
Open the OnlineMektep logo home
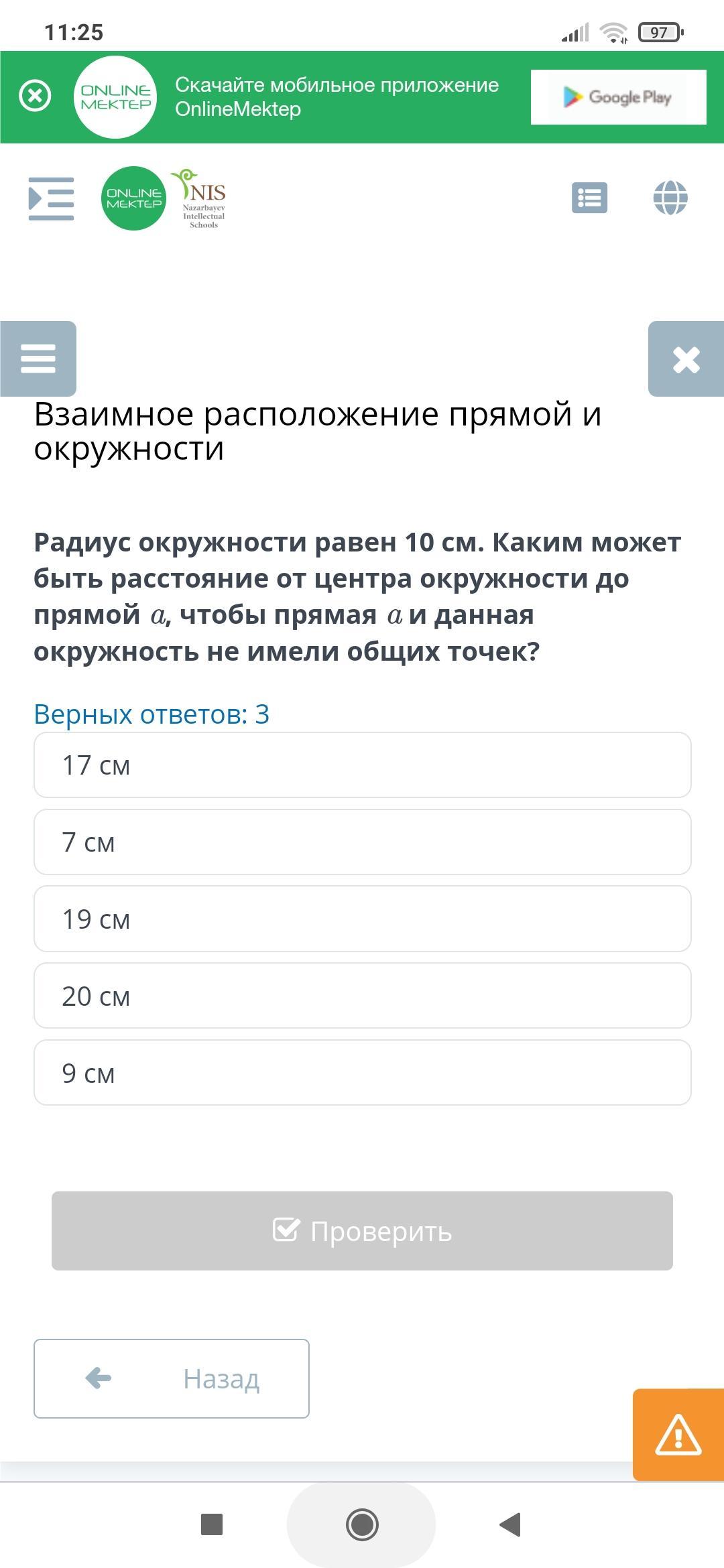[x=133, y=198]
